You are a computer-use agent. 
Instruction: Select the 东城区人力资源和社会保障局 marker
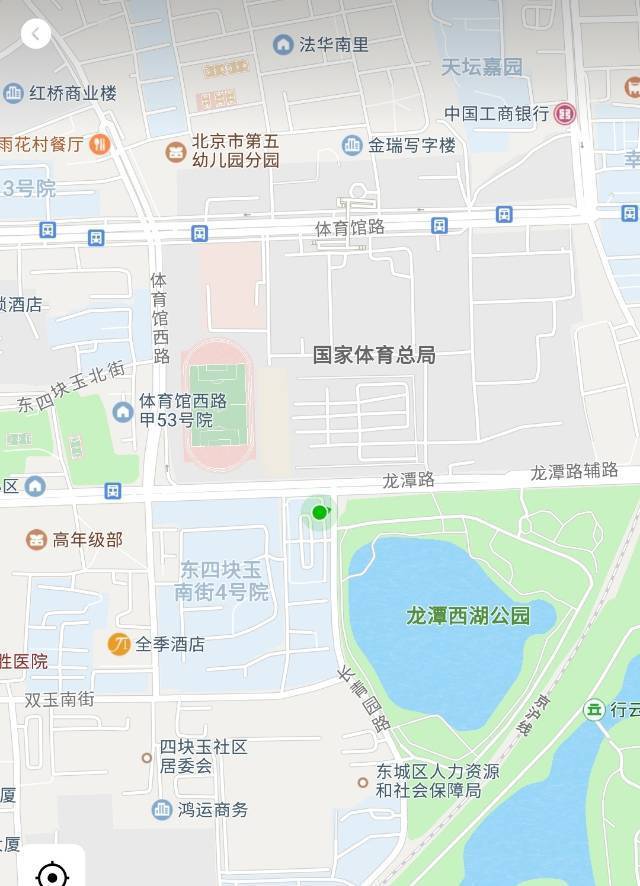(x=363, y=782)
